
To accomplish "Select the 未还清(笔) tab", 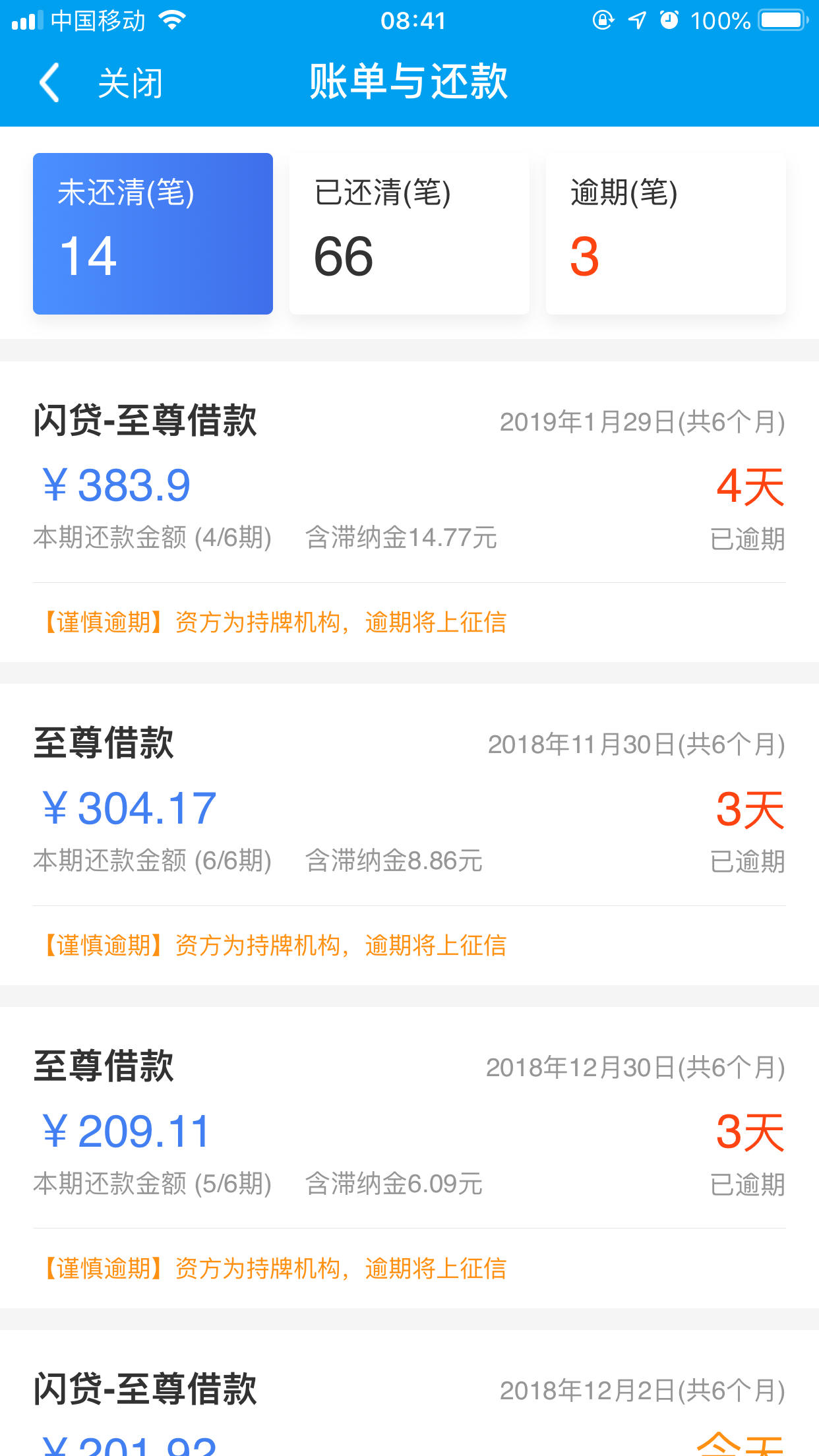I will click(x=153, y=233).
